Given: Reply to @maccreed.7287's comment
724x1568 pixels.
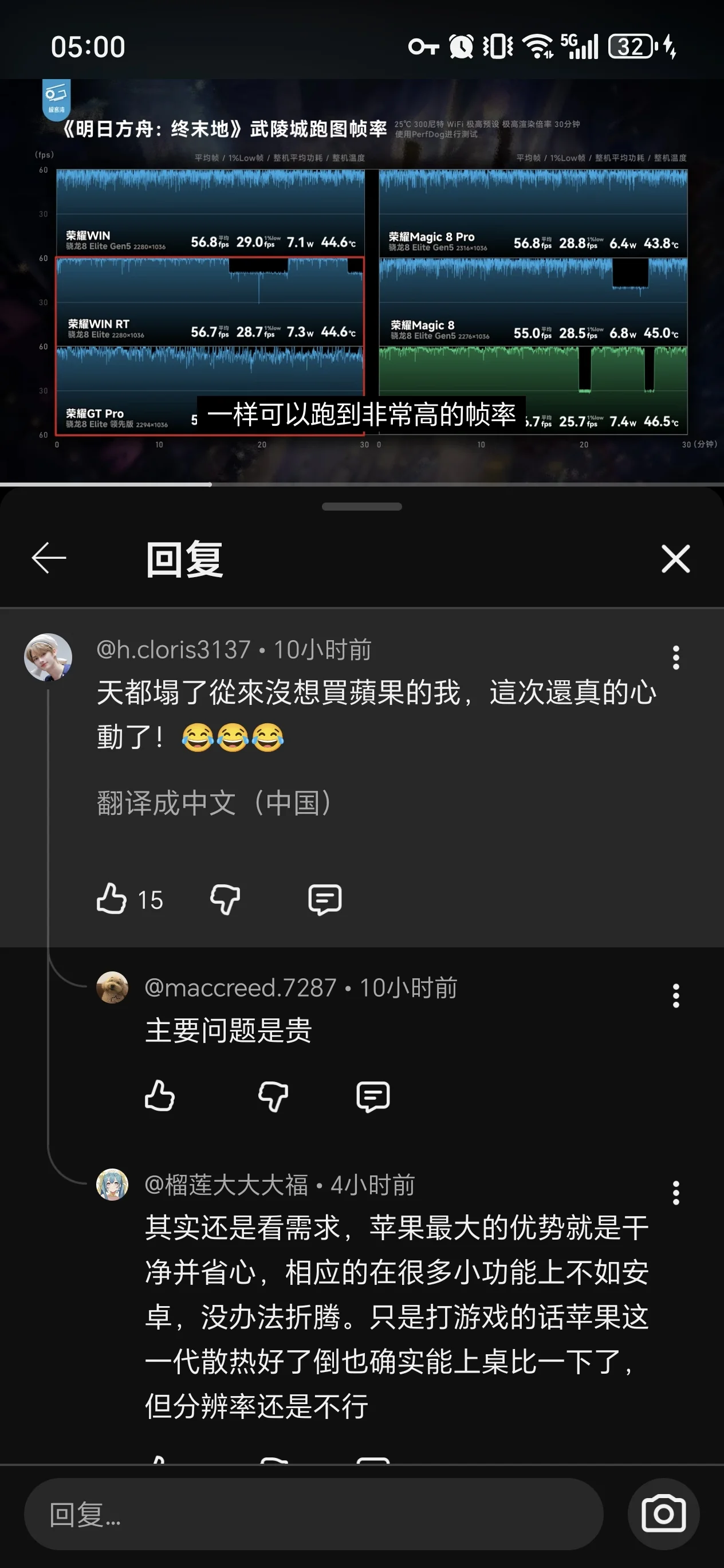Looking at the screenshot, I should (373, 1096).
